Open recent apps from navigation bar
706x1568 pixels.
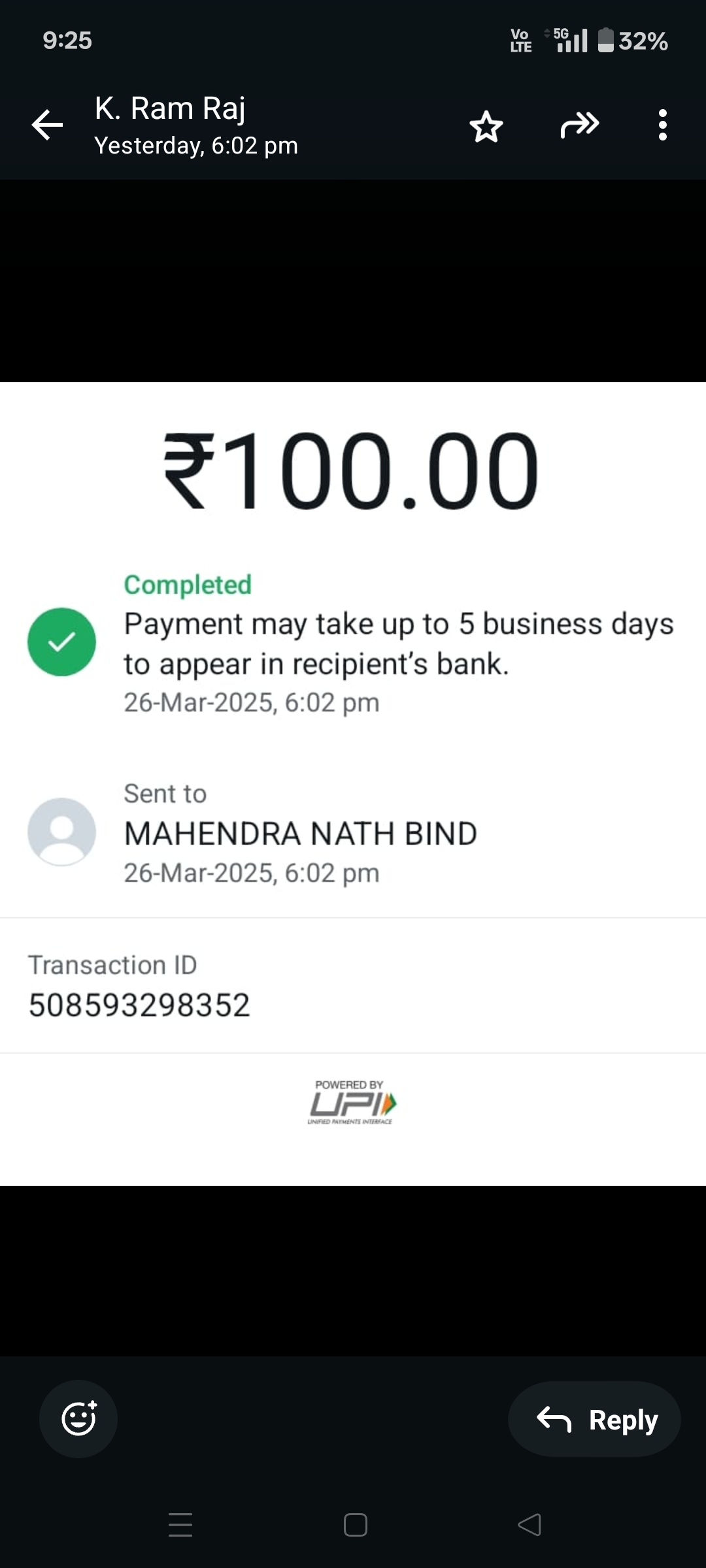(x=180, y=1524)
